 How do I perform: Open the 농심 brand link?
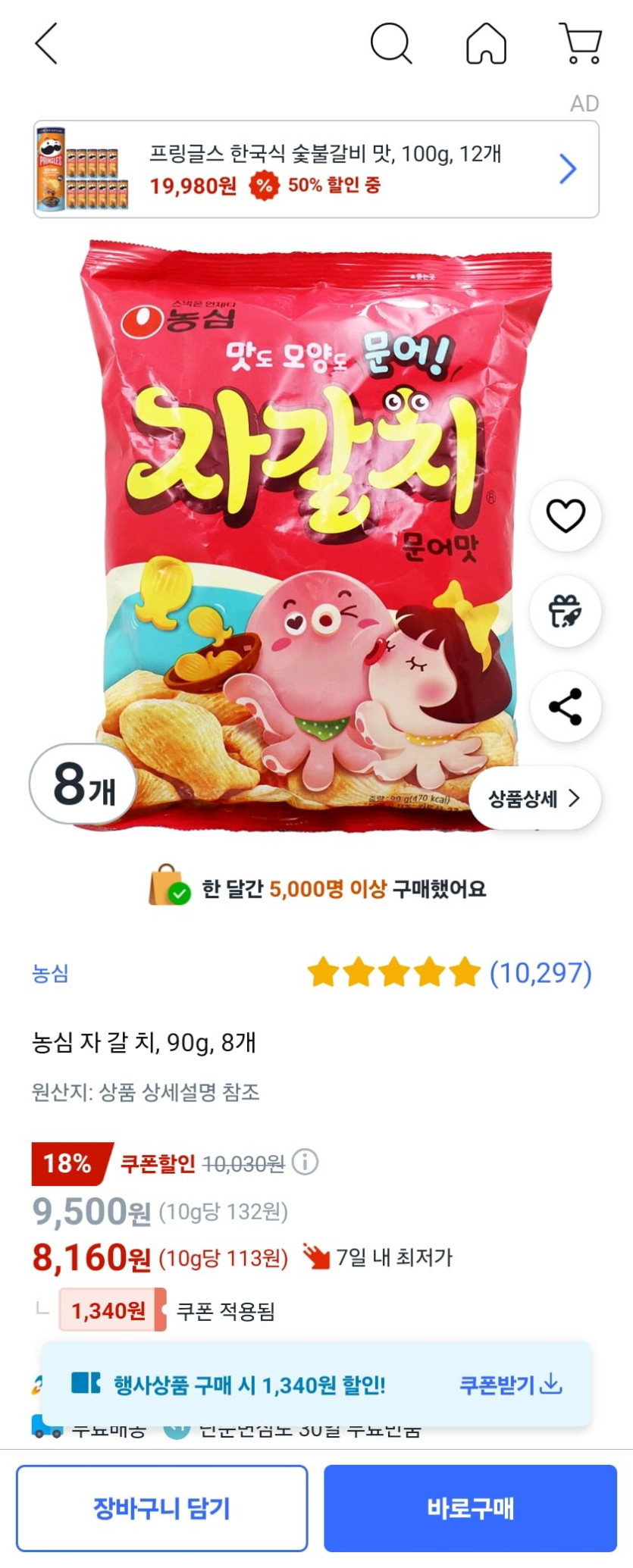point(50,973)
